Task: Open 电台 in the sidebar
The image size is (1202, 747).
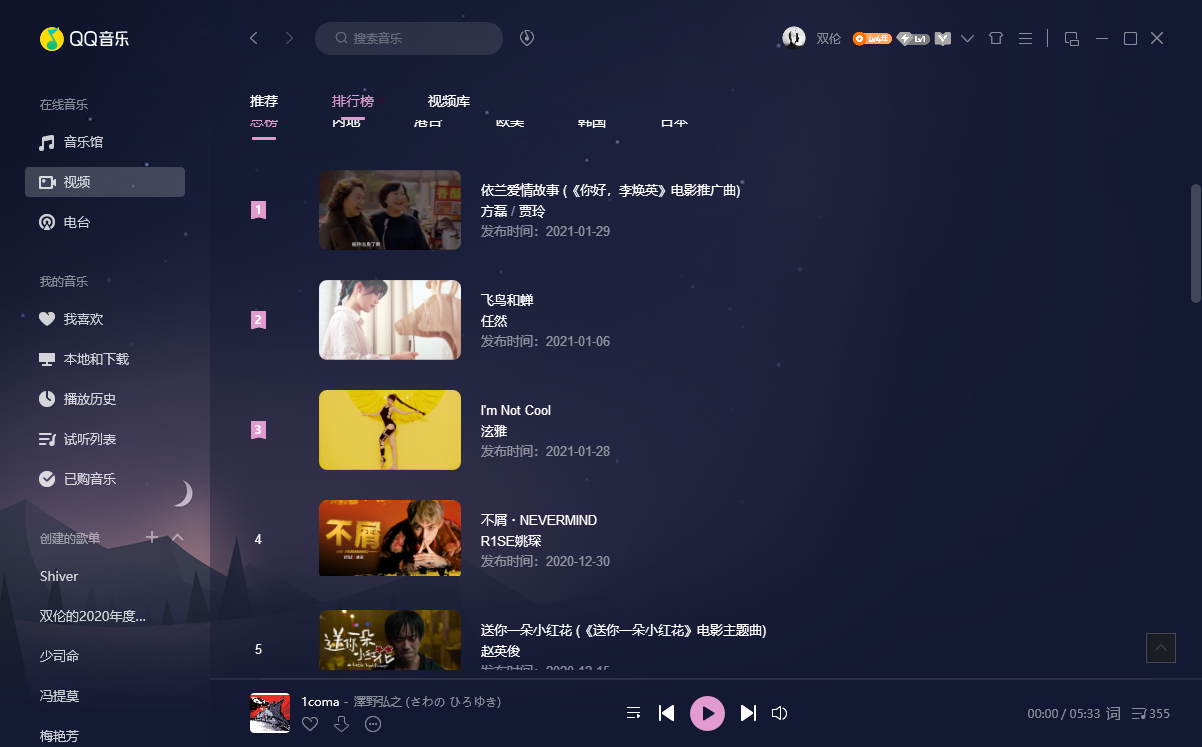Action: [77, 222]
